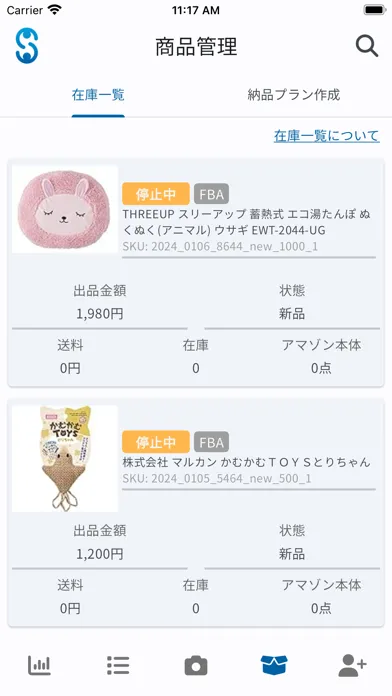Select the 在庫一覧 tab

tap(98, 95)
